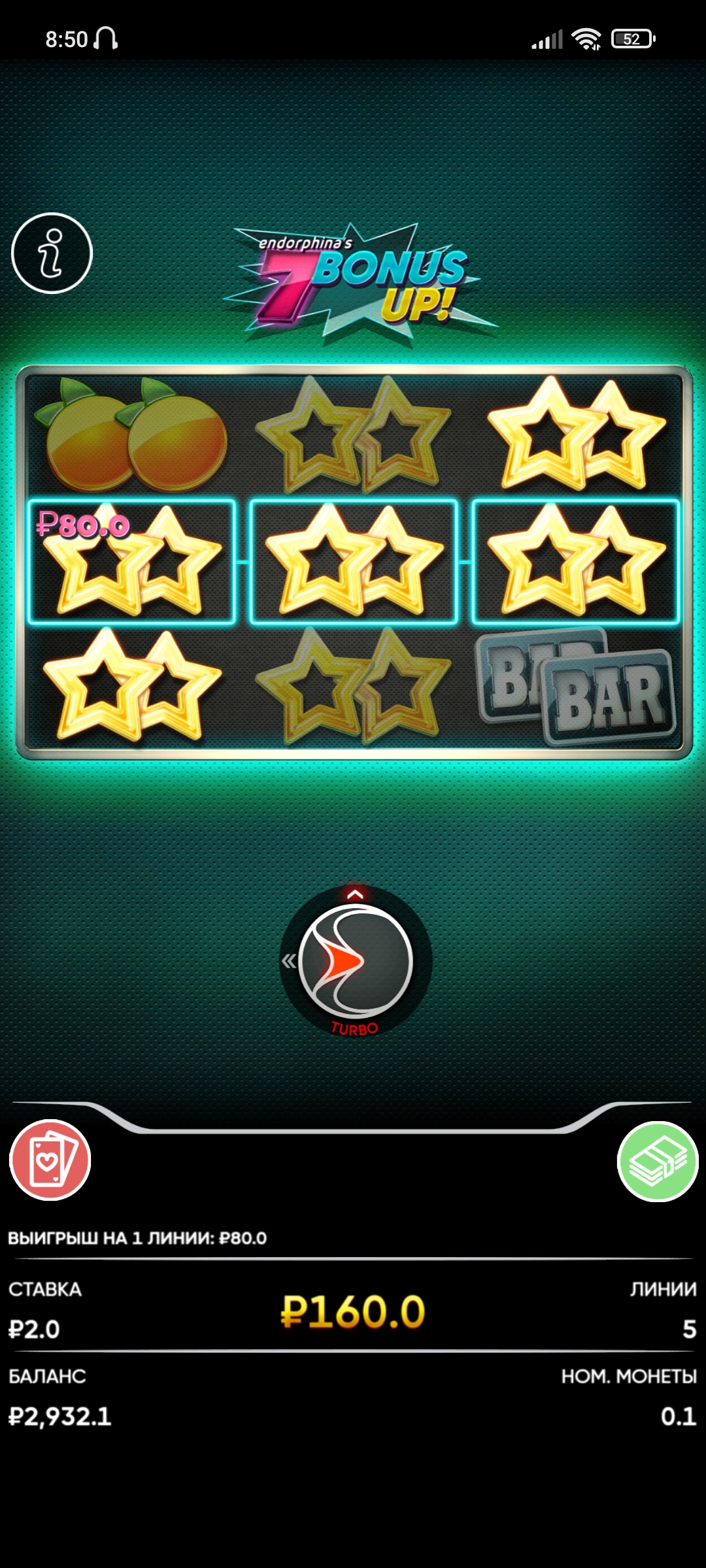Tap the double-arrow beside the spin button
This screenshot has height=1568, width=706.
[x=288, y=961]
